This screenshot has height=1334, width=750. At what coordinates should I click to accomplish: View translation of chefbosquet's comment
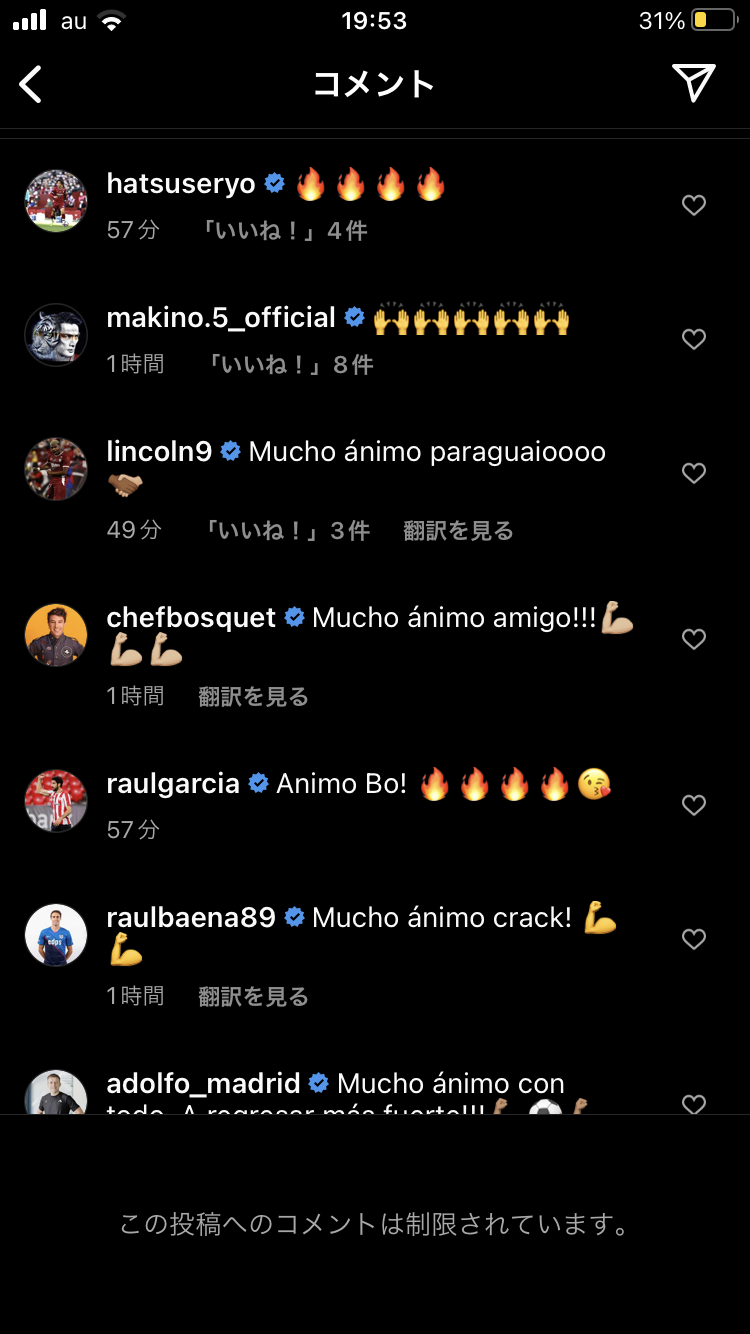tap(253, 696)
